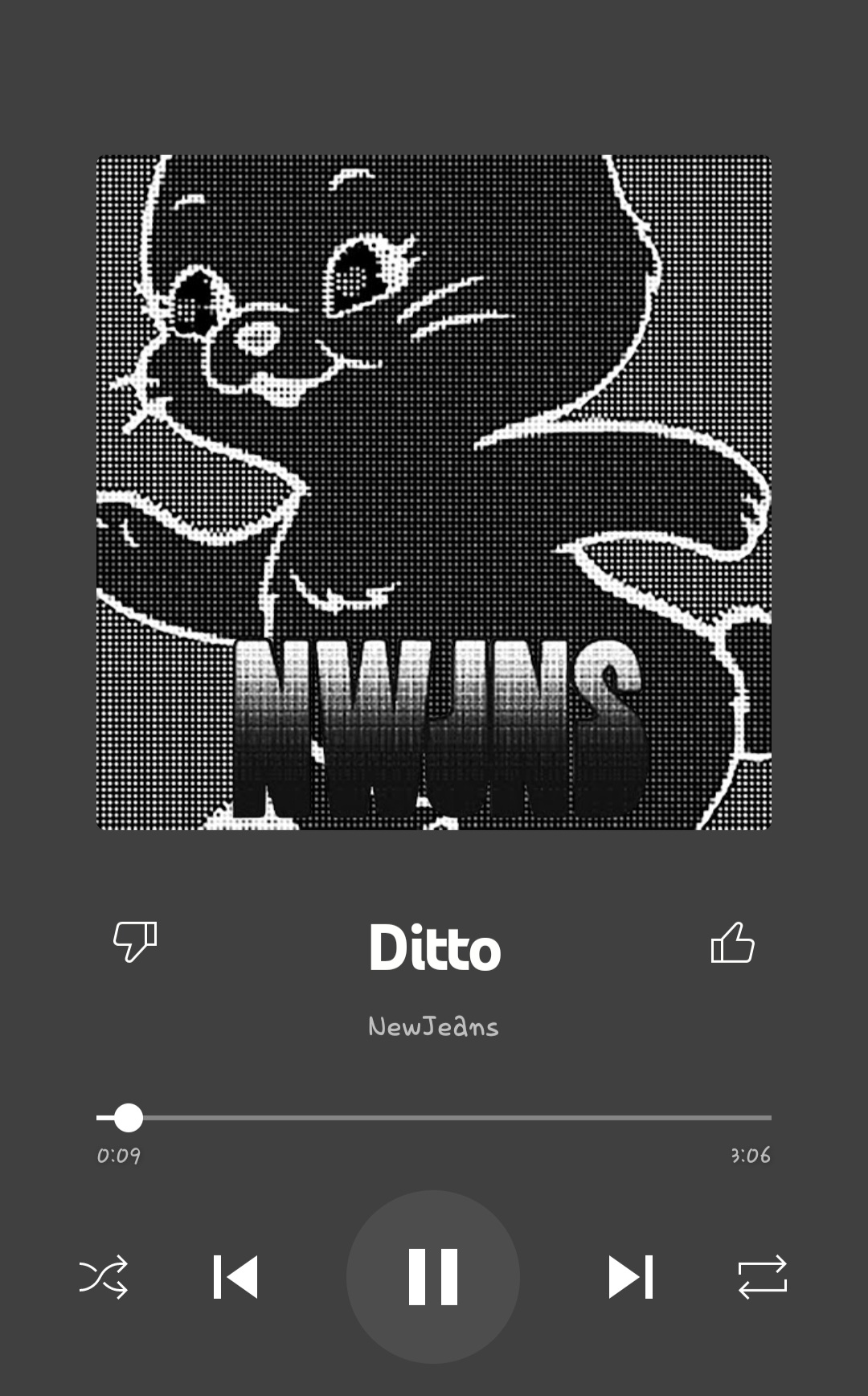Skip to the next track
This screenshot has width=868, height=1396.
(x=631, y=1276)
